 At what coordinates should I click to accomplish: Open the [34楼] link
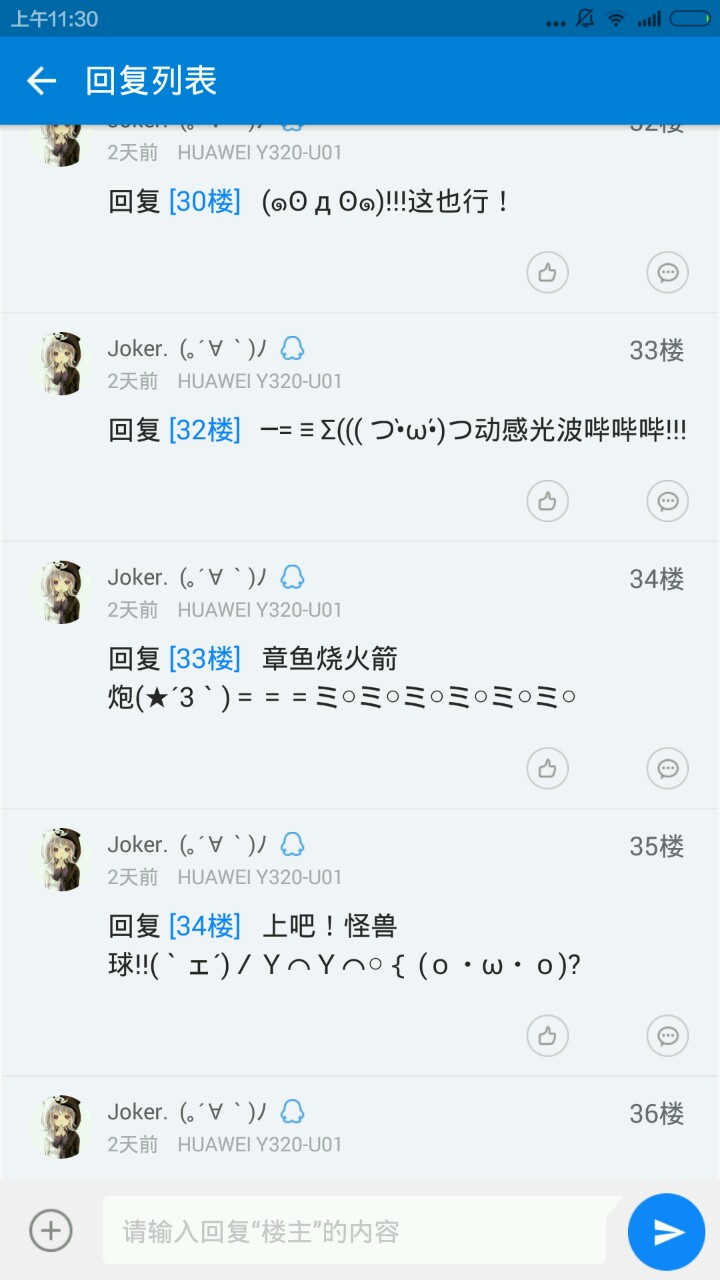204,926
